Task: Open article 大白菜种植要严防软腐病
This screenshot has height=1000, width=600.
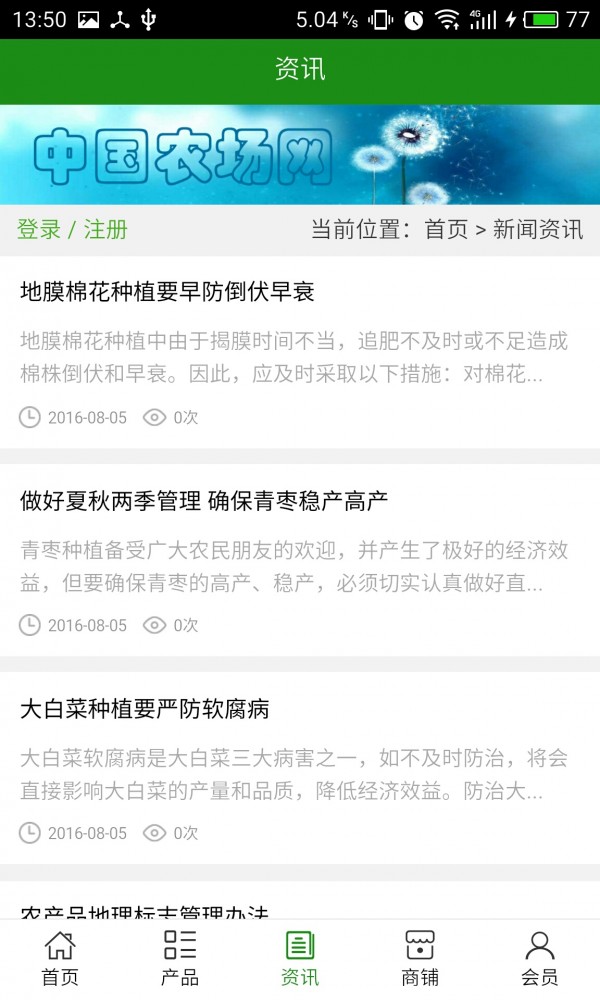Action: pyautogui.click(x=145, y=709)
